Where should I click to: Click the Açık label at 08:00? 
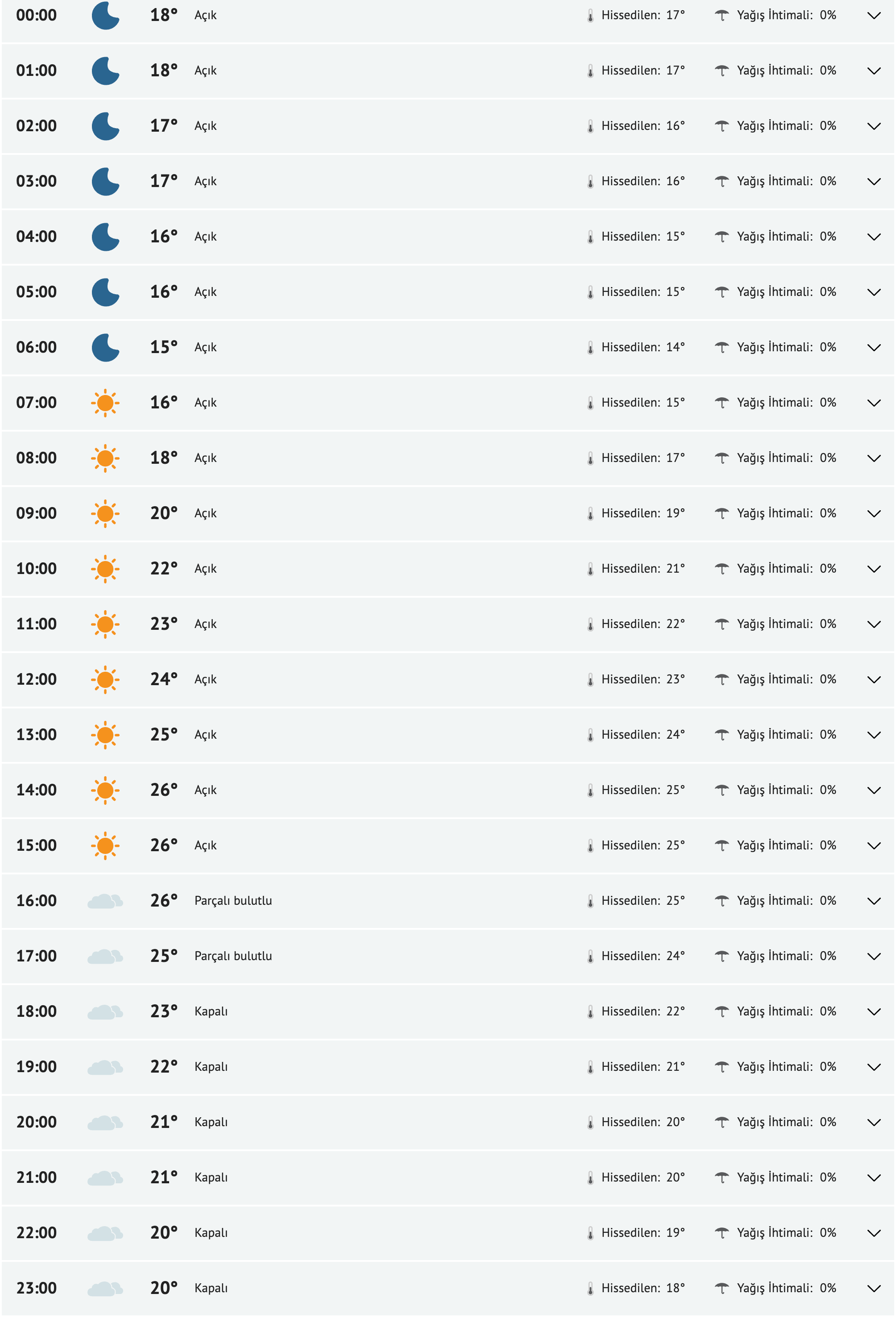click(x=205, y=457)
